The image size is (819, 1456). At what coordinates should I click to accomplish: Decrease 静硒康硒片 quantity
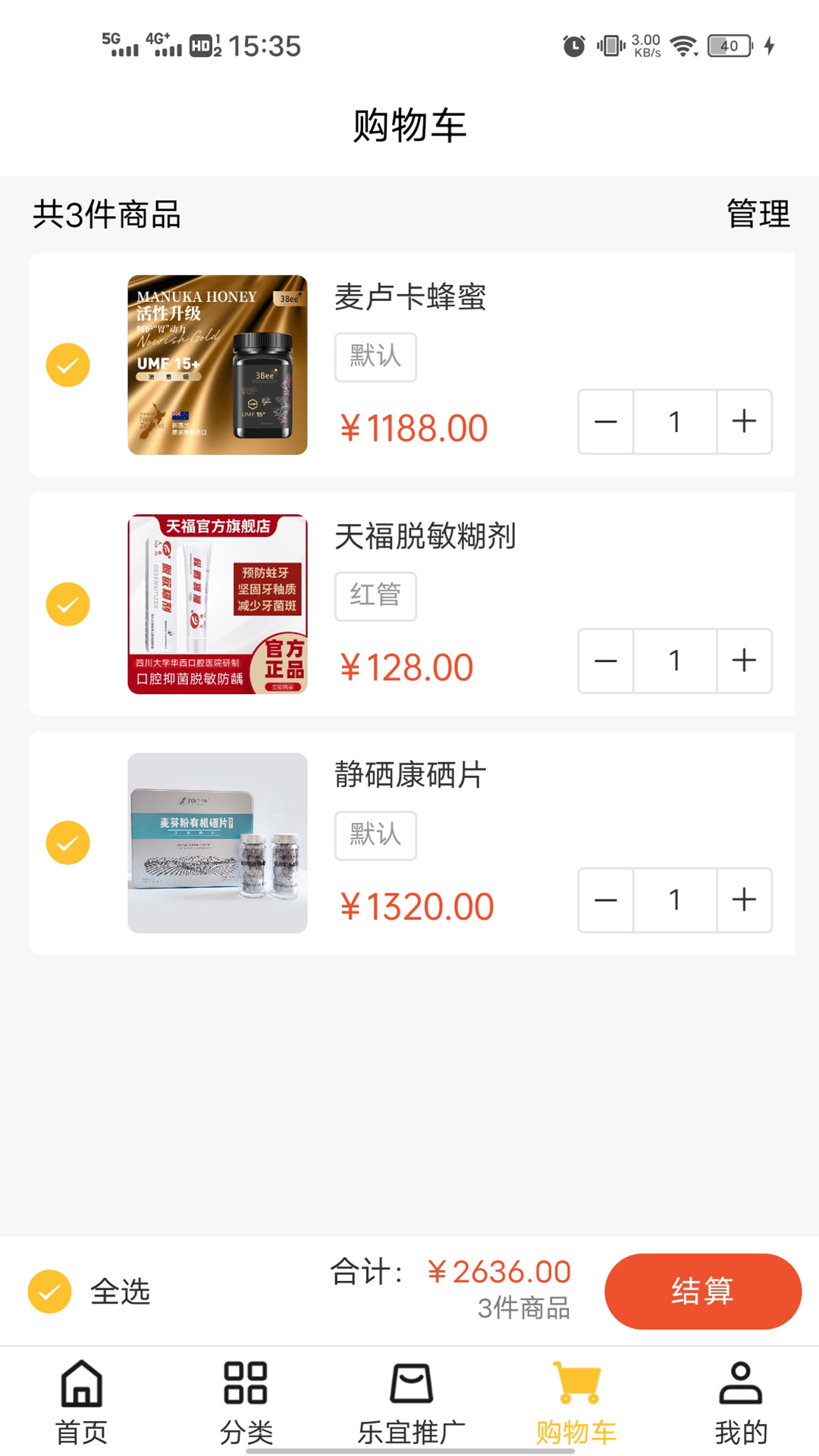click(x=606, y=900)
